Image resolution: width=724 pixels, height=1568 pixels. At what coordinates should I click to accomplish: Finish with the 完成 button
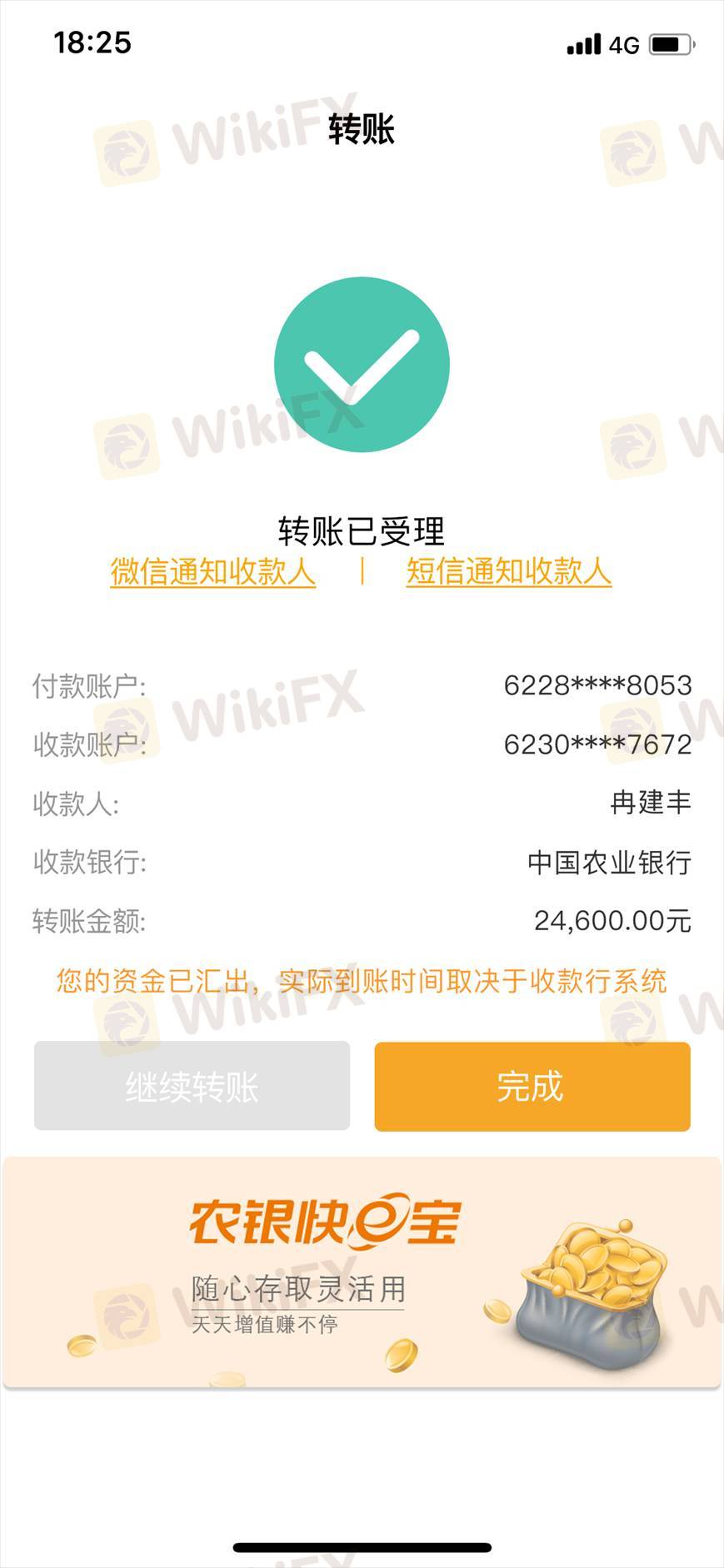tap(532, 1086)
